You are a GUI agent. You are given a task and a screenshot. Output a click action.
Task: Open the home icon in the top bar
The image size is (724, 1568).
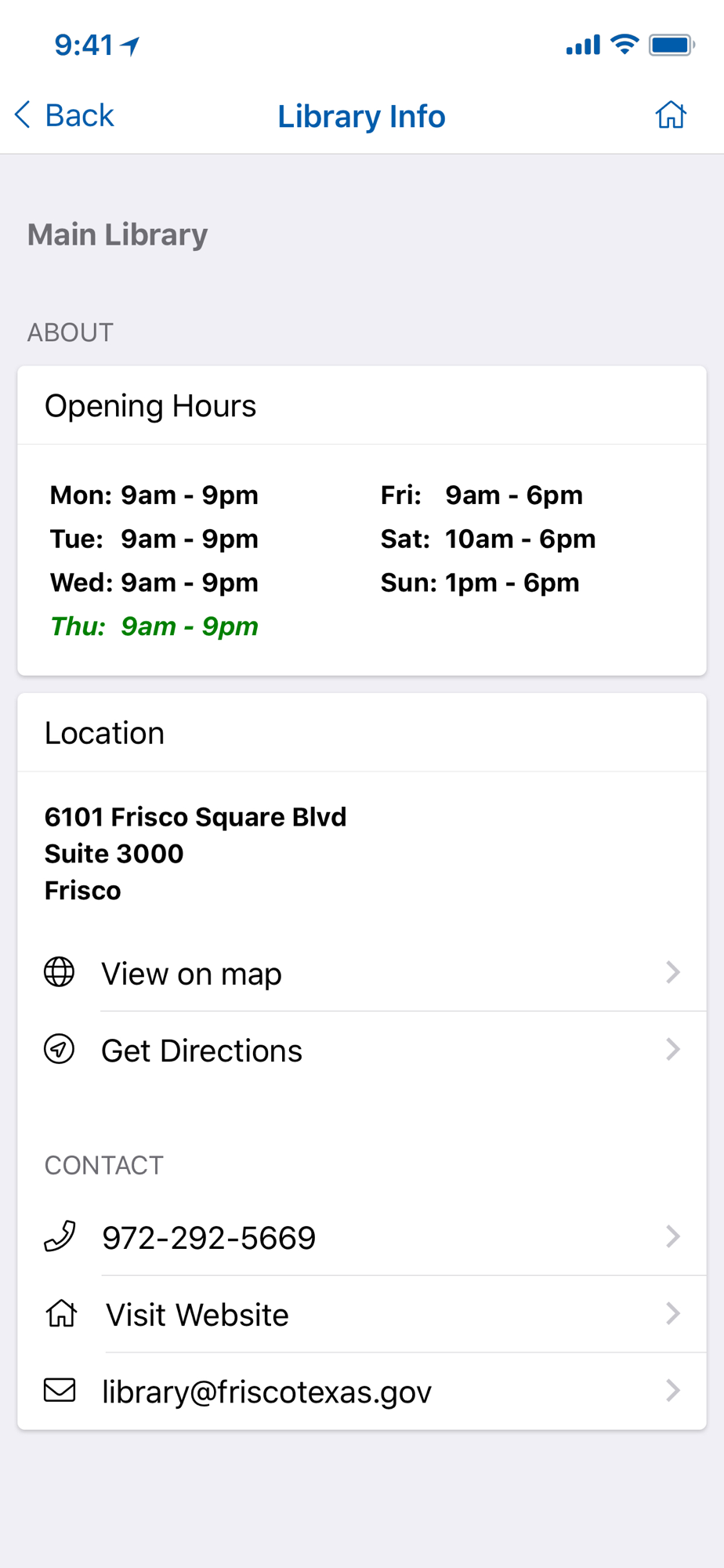pyautogui.click(x=671, y=114)
